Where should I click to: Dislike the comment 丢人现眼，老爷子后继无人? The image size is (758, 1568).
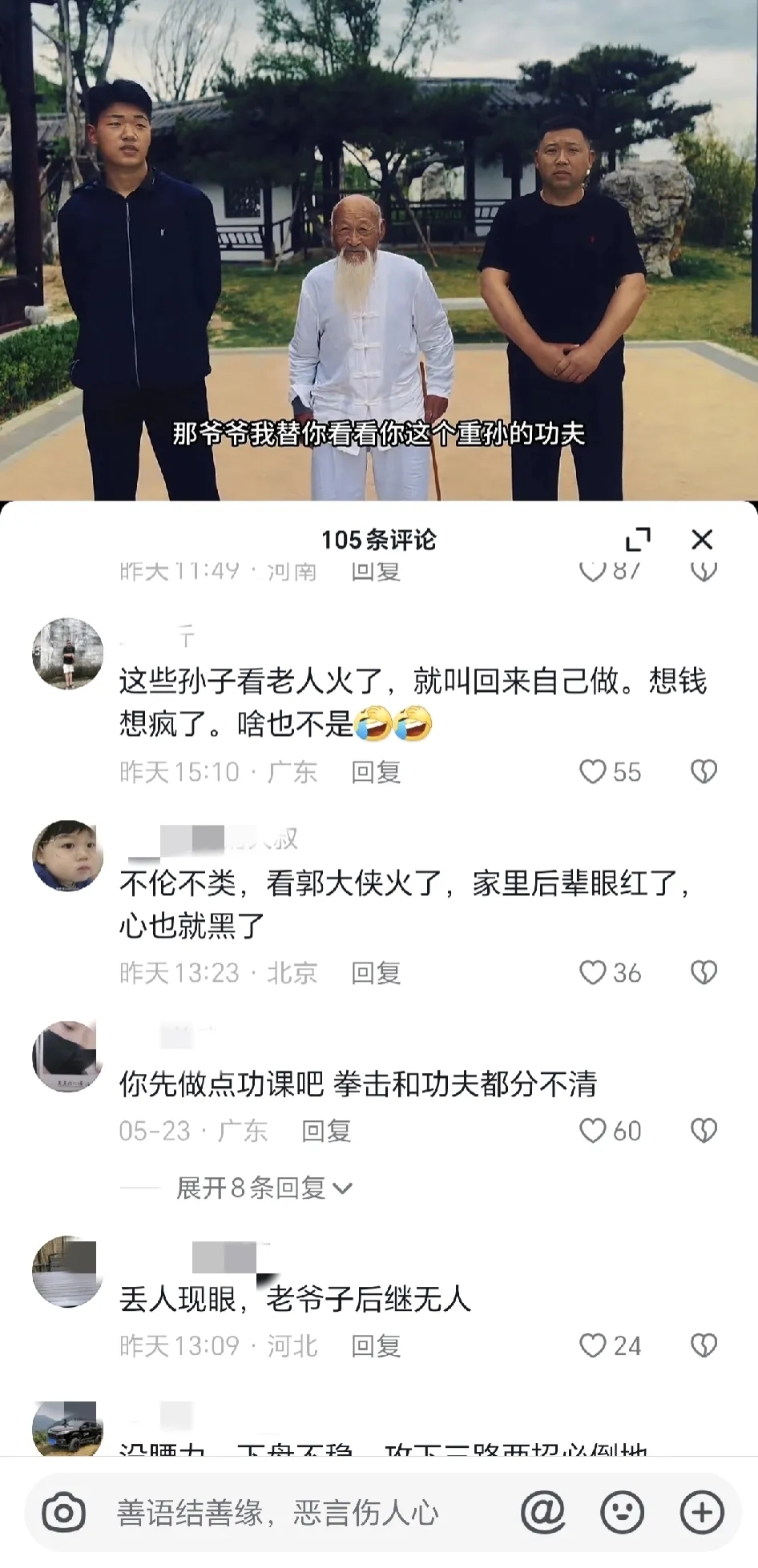coord(704,1345)
